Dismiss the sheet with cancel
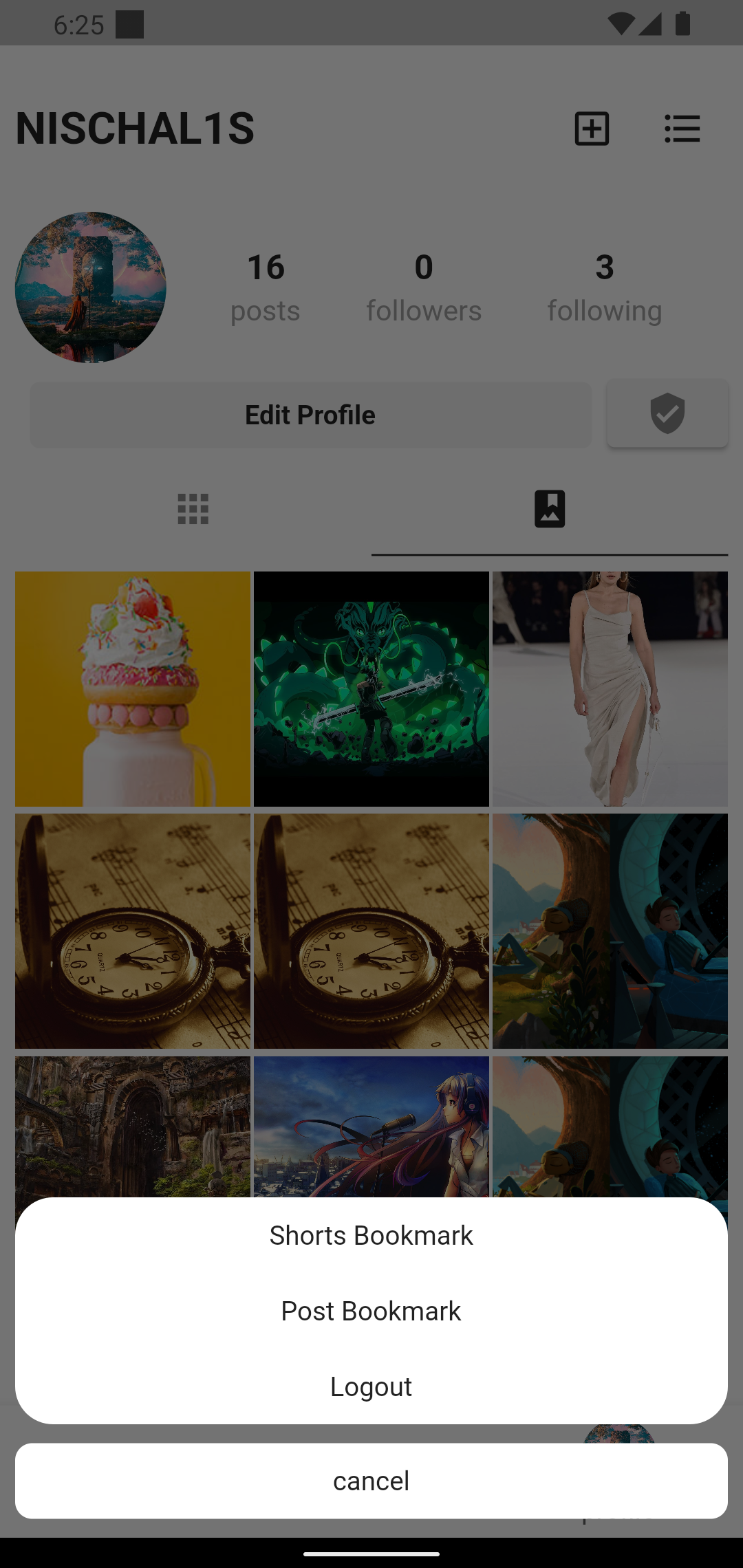Screen dimensions: 743x1568 click(x=371, y=1481)
